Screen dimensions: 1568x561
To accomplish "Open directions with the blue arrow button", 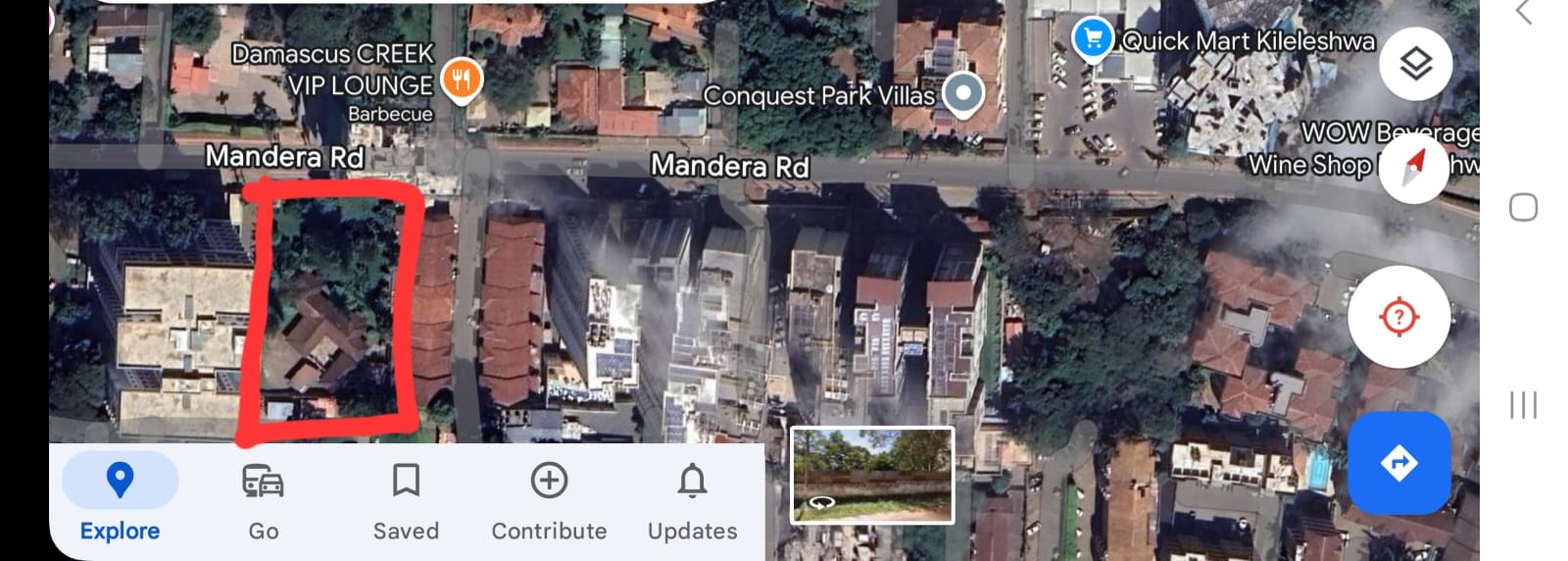I will click(x=1398, y=463).
